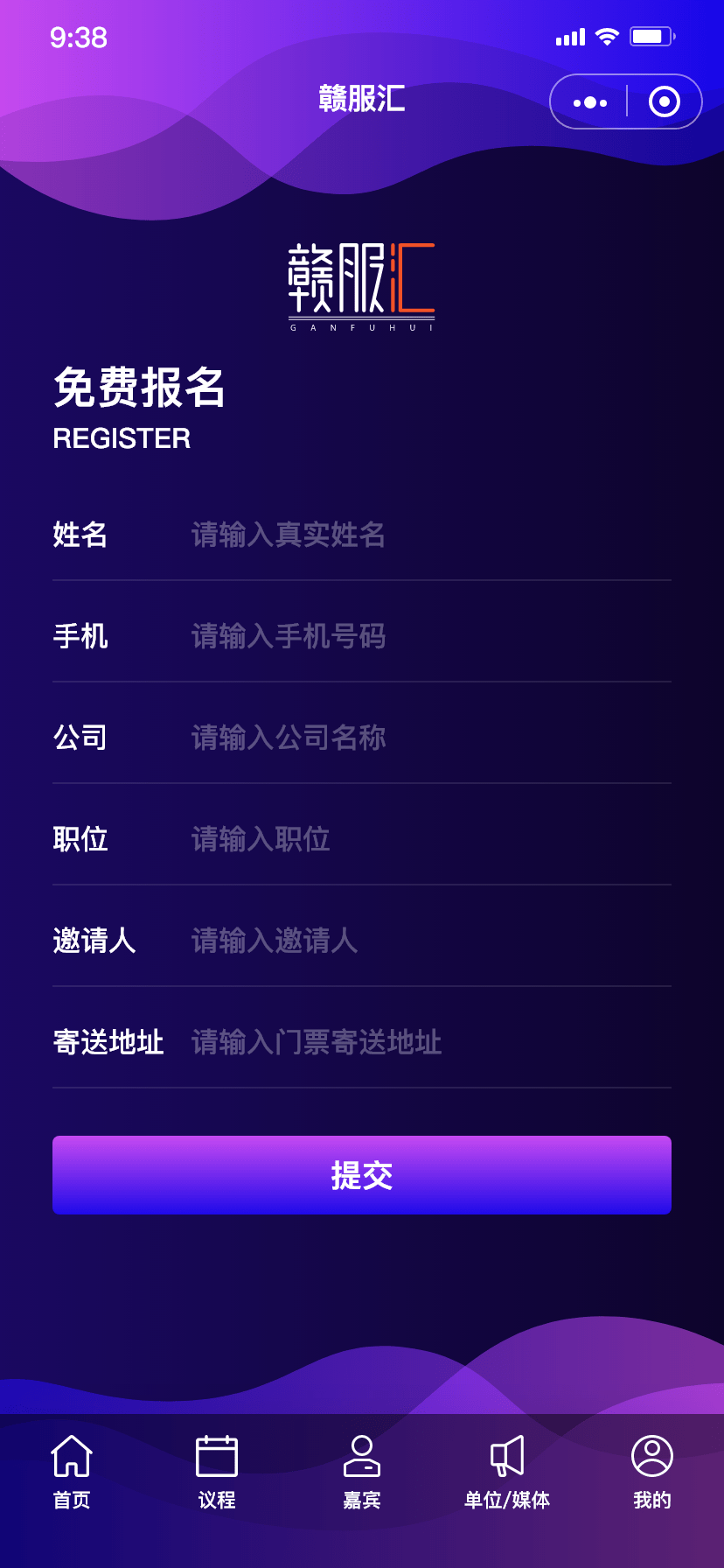Close the mini program via circle icon
The width and height of the screenshot is (724, 1568).
665,102
